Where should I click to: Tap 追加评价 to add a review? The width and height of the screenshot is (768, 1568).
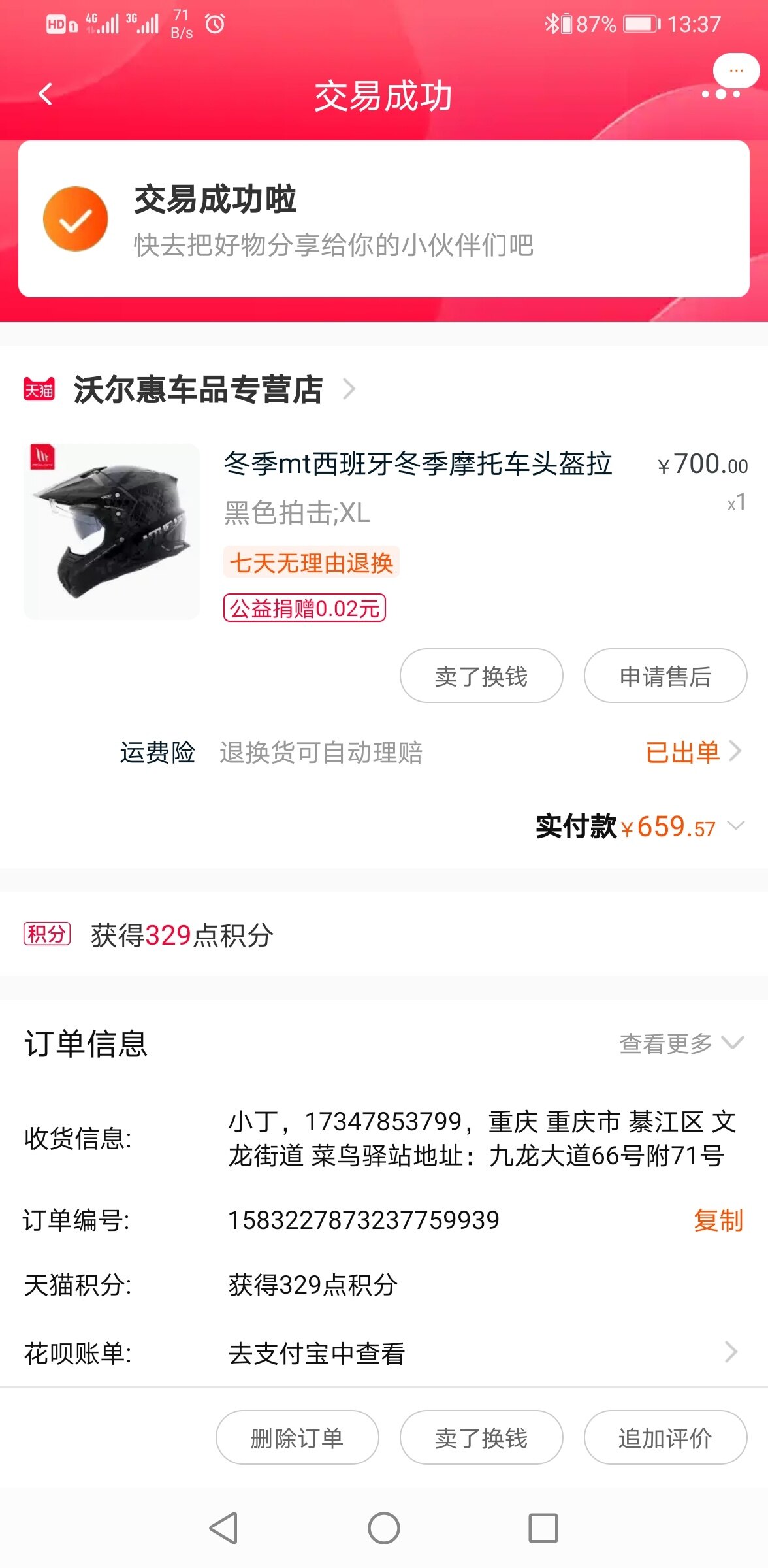point(665,1438)
